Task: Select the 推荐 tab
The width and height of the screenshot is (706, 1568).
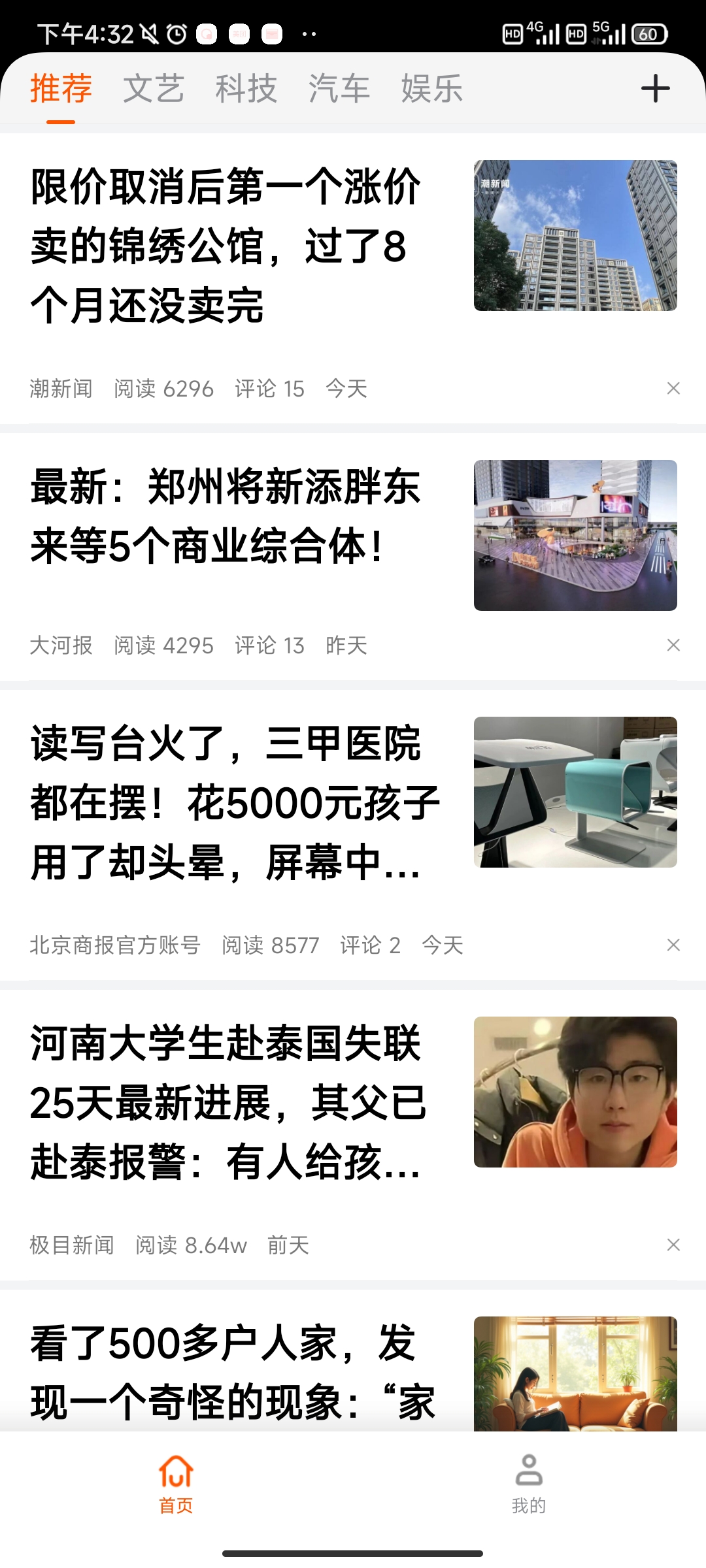Action: 61,89
